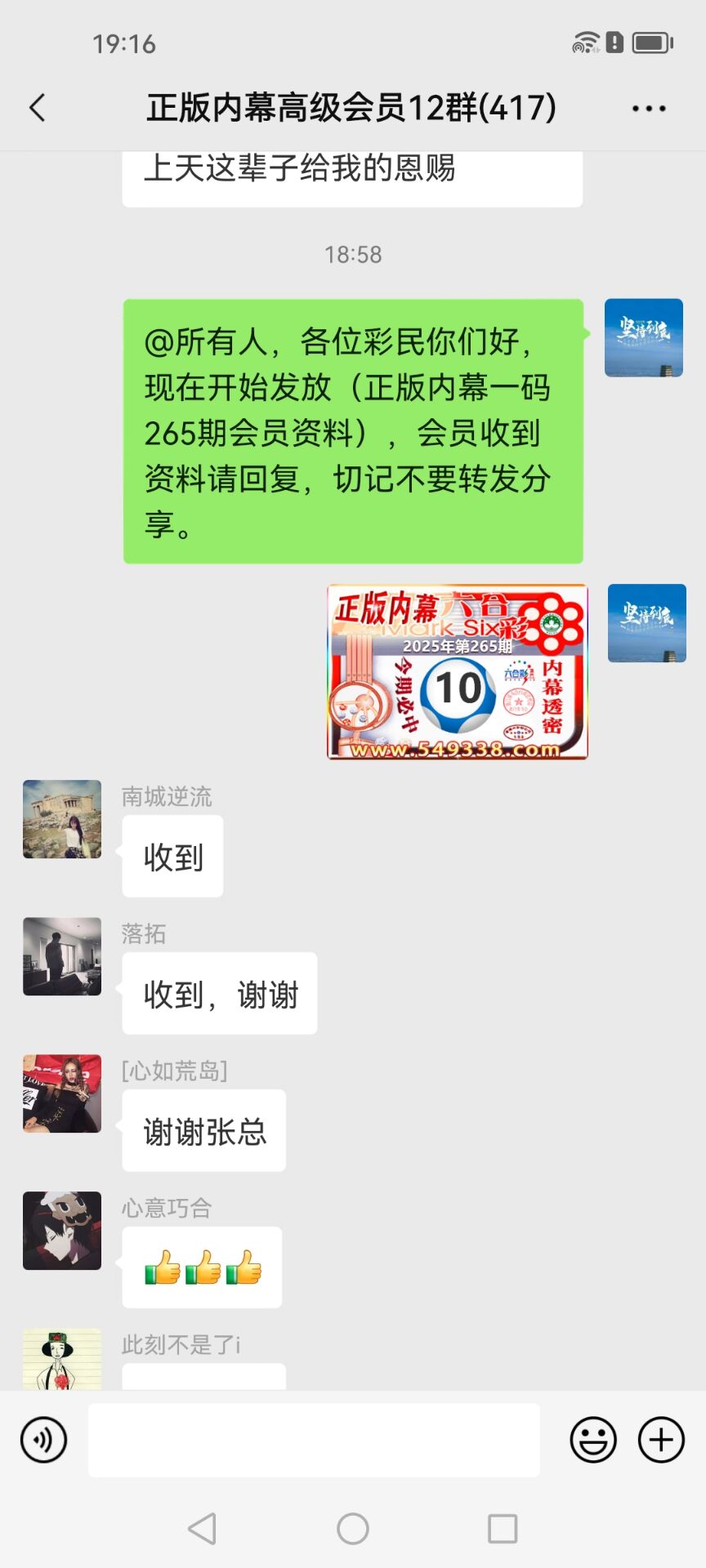The image size is (706, 1568).
Task: Go back from the group chat
Action: pos(38,108)
